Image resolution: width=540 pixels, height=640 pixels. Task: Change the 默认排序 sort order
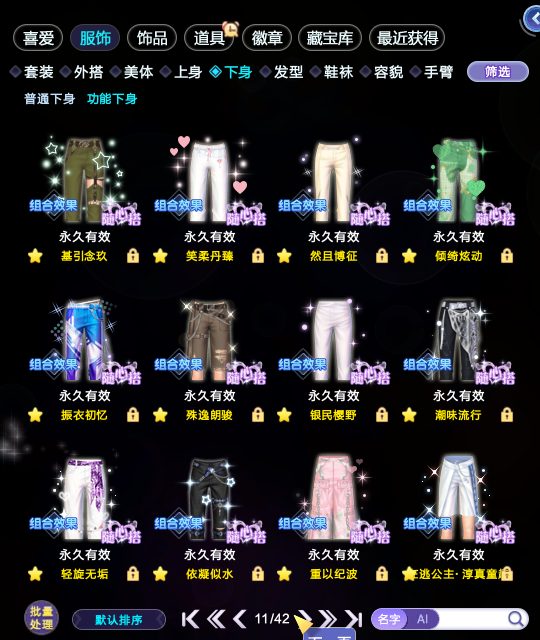coord(119,620)
